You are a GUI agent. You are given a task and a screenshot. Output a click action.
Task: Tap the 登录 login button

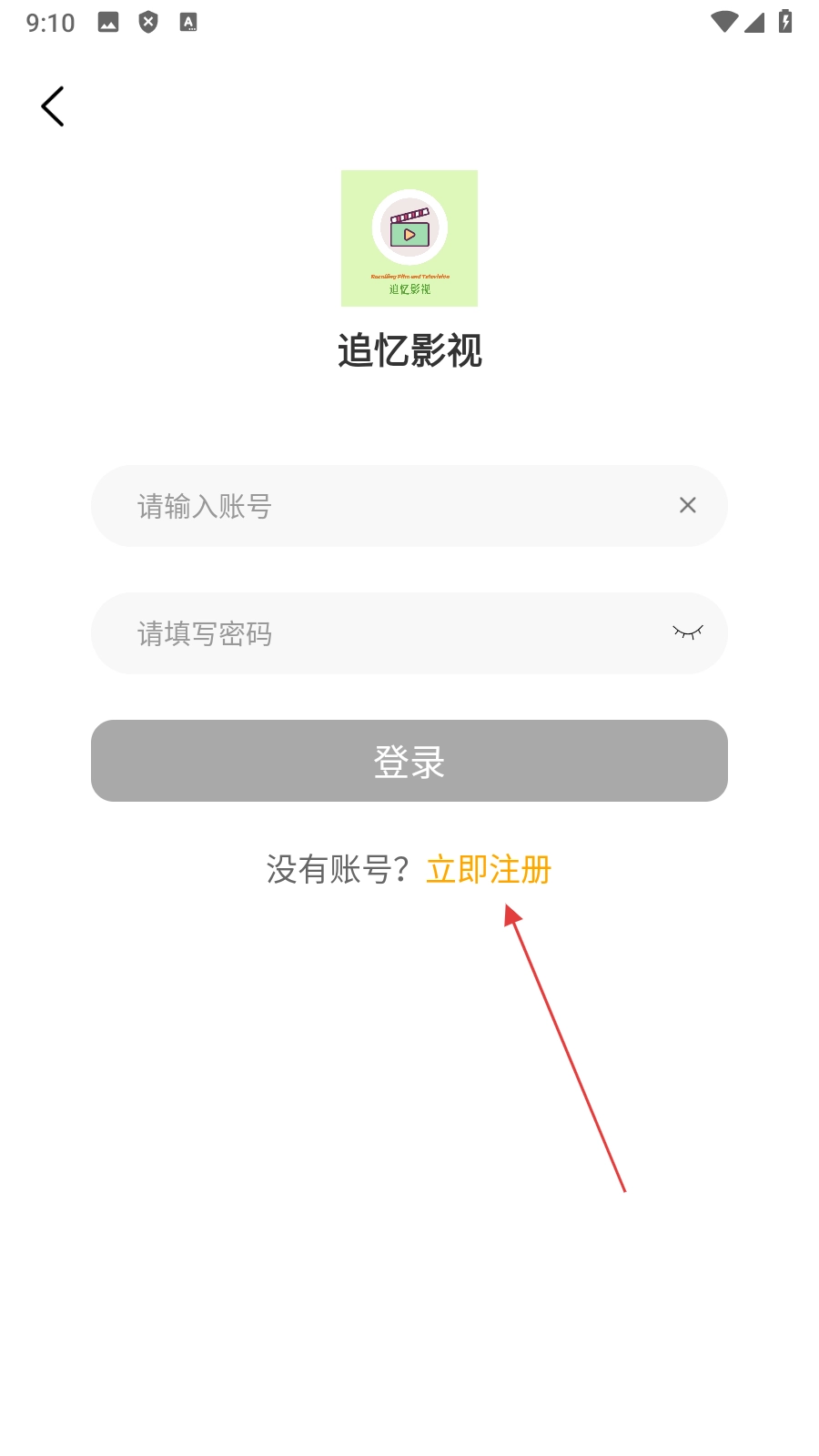(x=409, y=761)
